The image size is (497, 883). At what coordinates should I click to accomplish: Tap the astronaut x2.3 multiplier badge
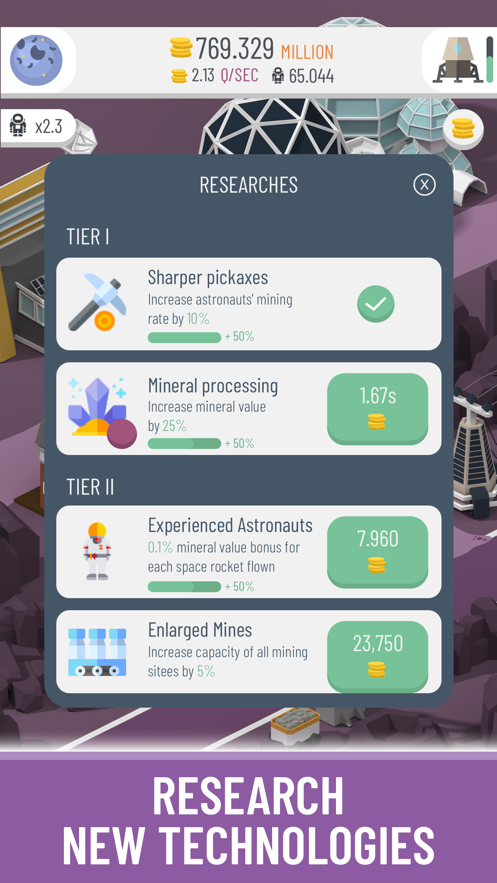click(38, 126)
